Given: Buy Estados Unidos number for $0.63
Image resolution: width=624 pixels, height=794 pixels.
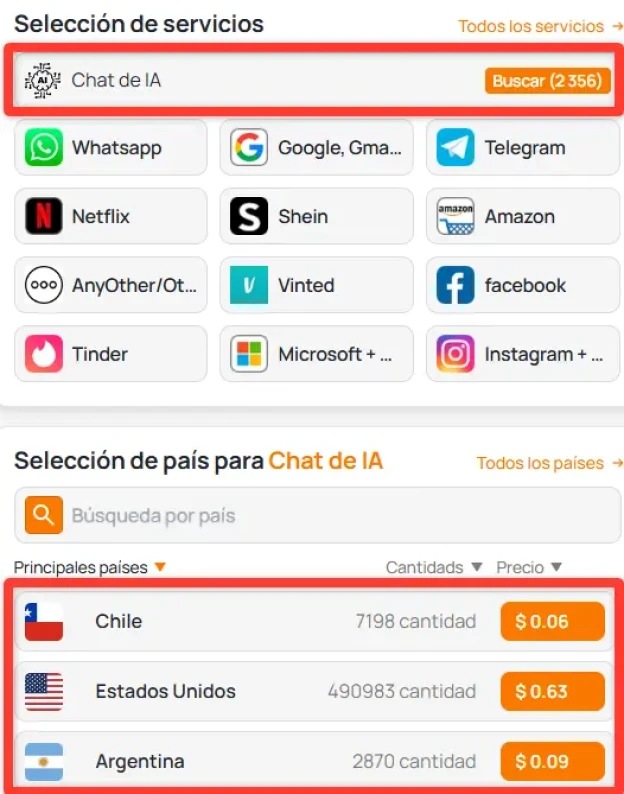Looking at the screenshot, I should pos(552,691).
